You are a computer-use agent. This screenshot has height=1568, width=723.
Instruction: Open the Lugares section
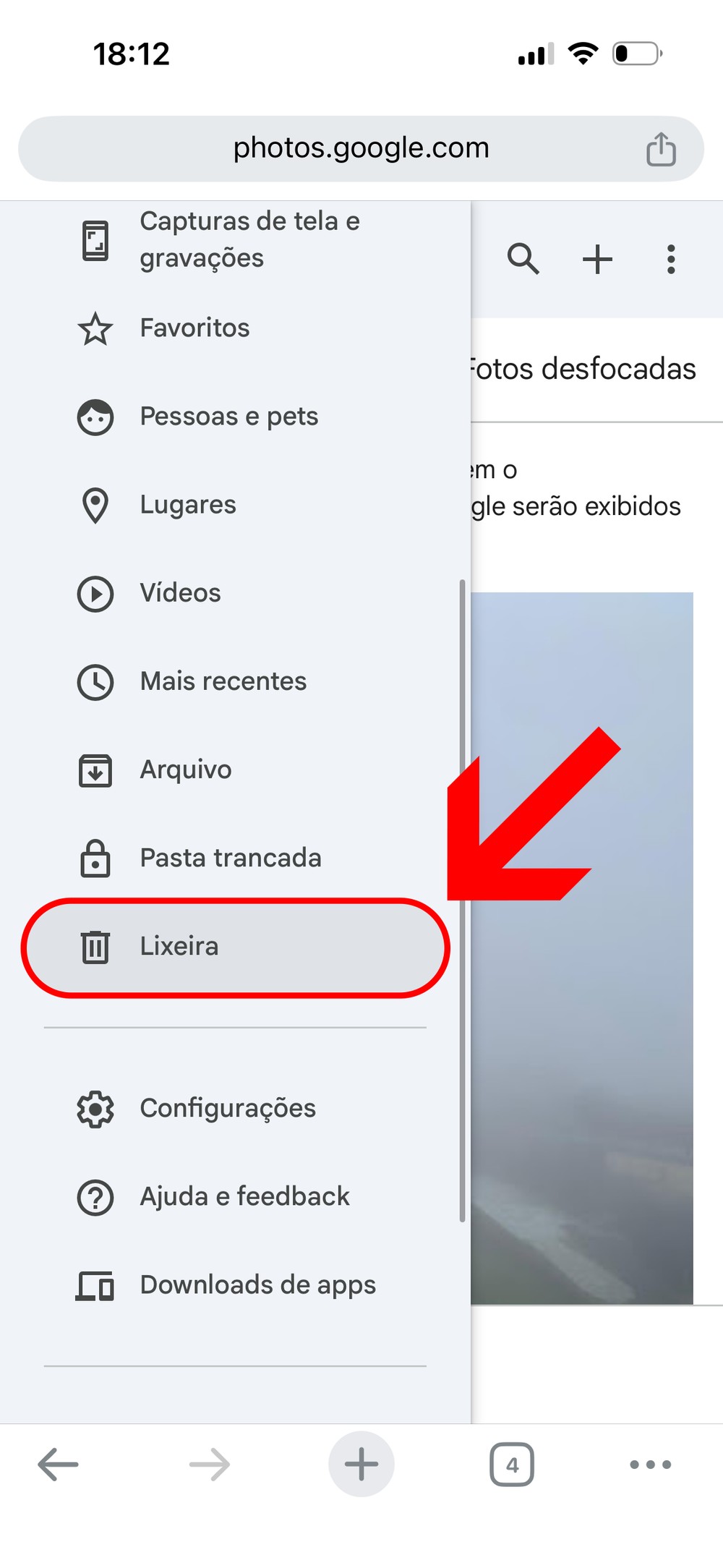pyautogui.click(x=188, y=505)
